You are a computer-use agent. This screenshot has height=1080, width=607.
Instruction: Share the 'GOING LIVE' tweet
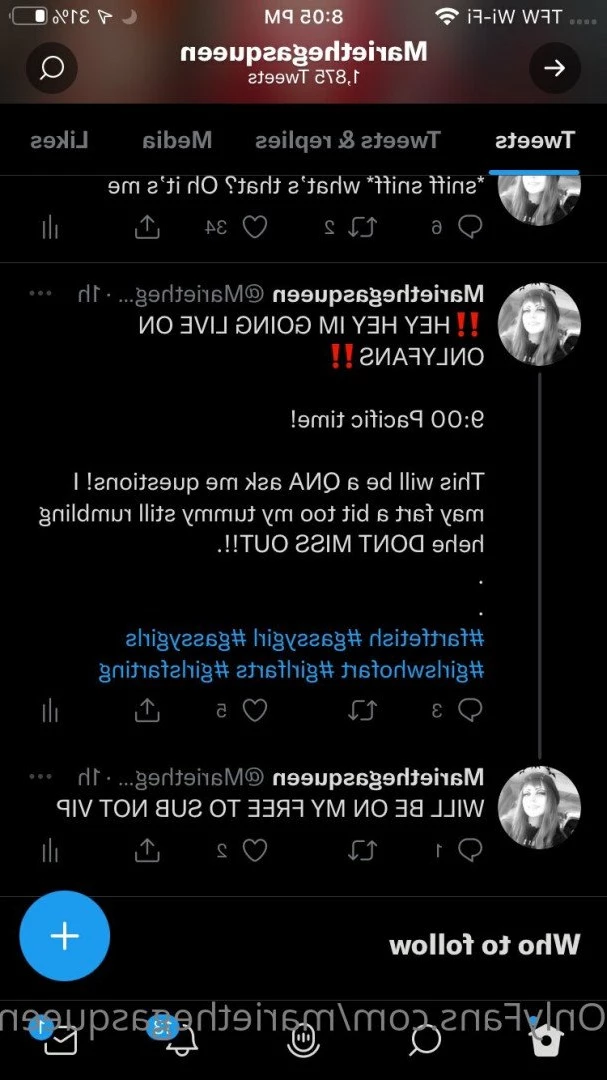[147, 710]
